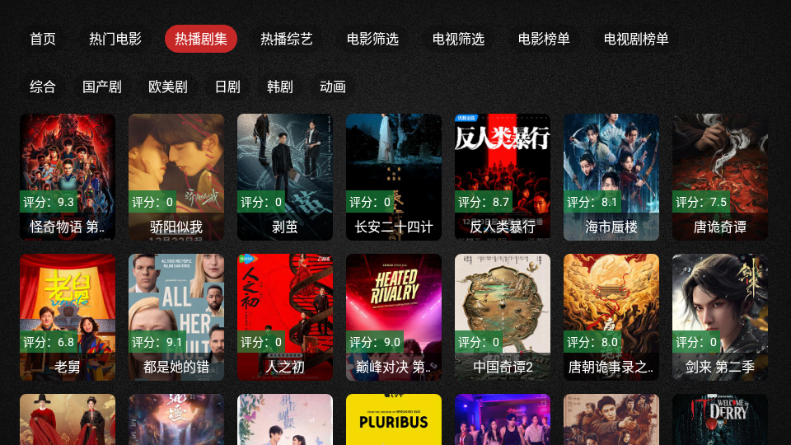
Task: Open the 剑来 第二季 card
Action: 720,315
